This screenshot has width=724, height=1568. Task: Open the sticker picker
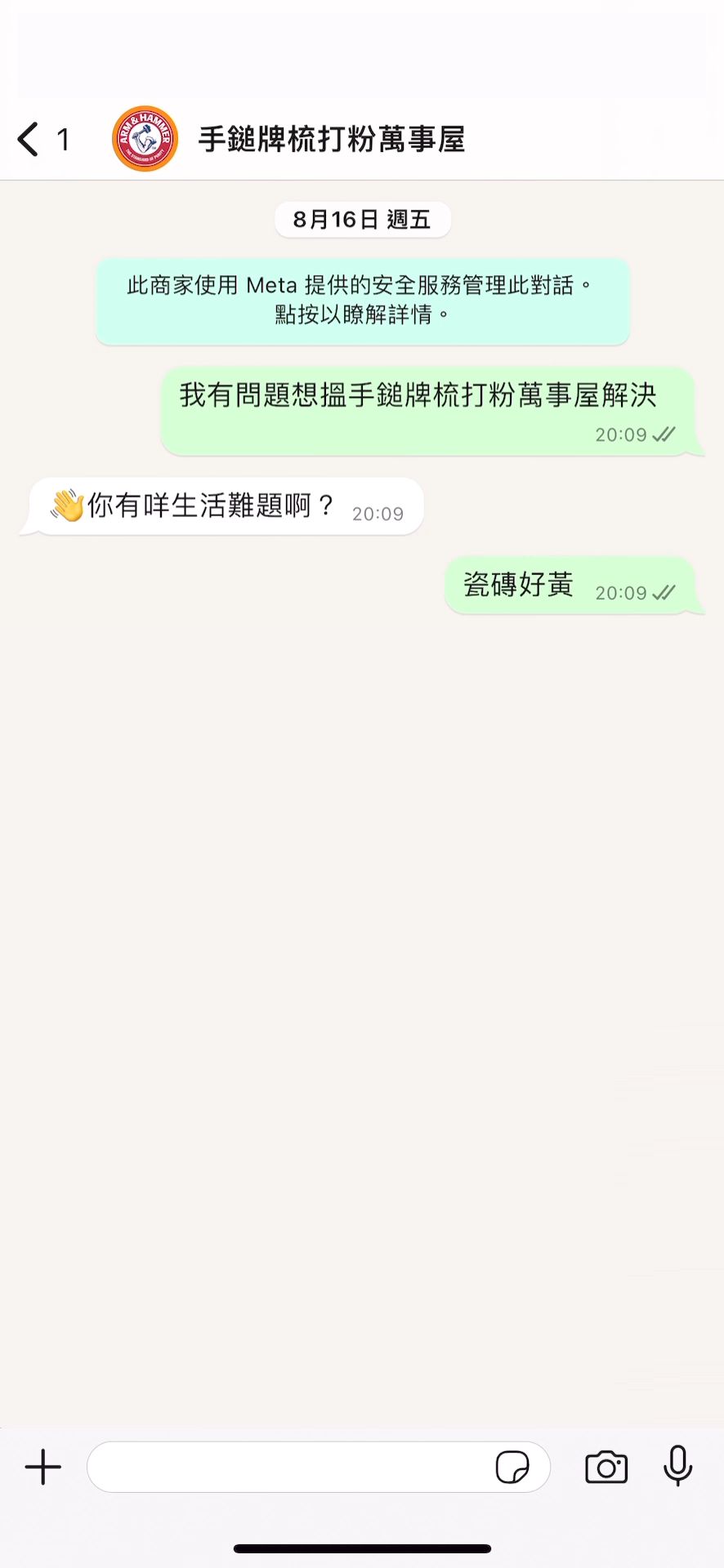tap(512, 1467)
